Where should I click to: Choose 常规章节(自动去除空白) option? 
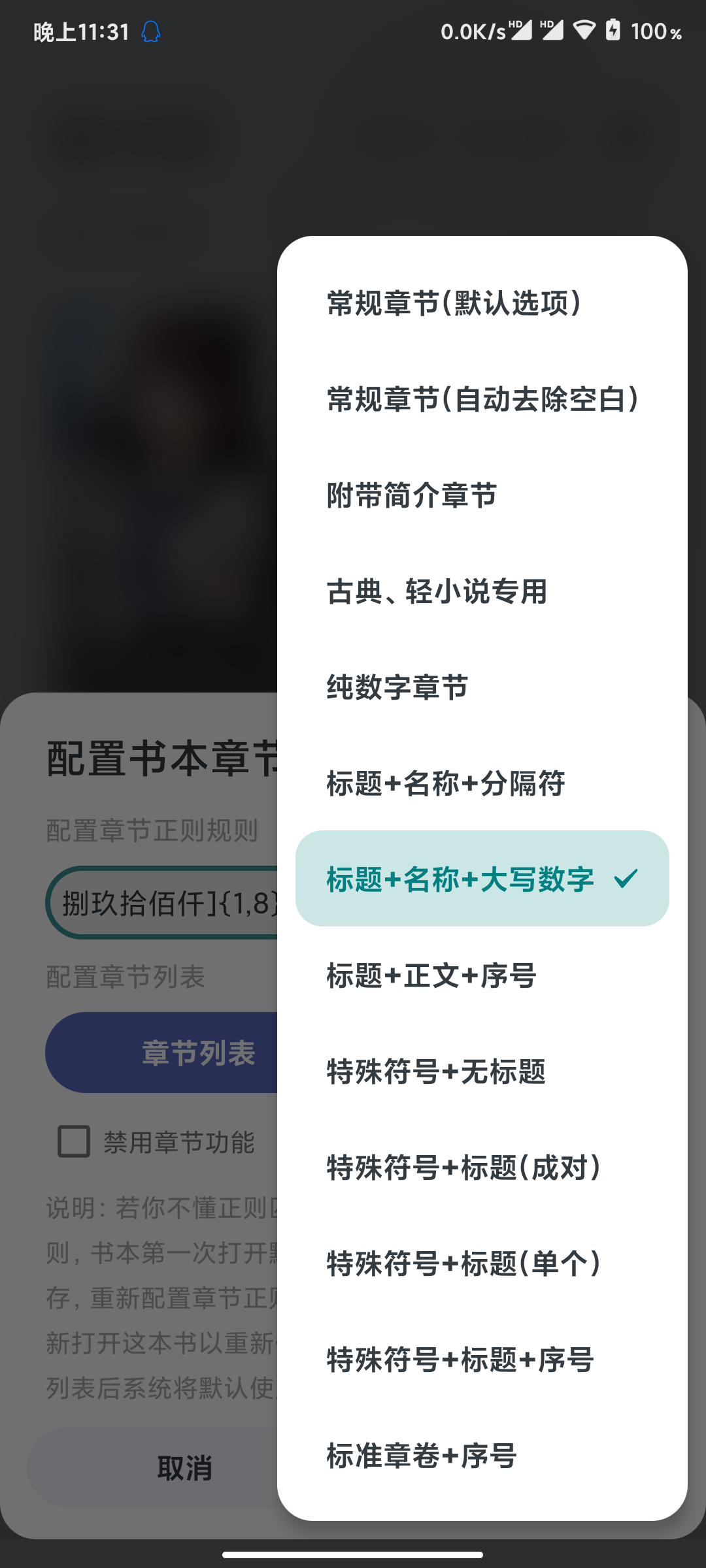[482, 399]
